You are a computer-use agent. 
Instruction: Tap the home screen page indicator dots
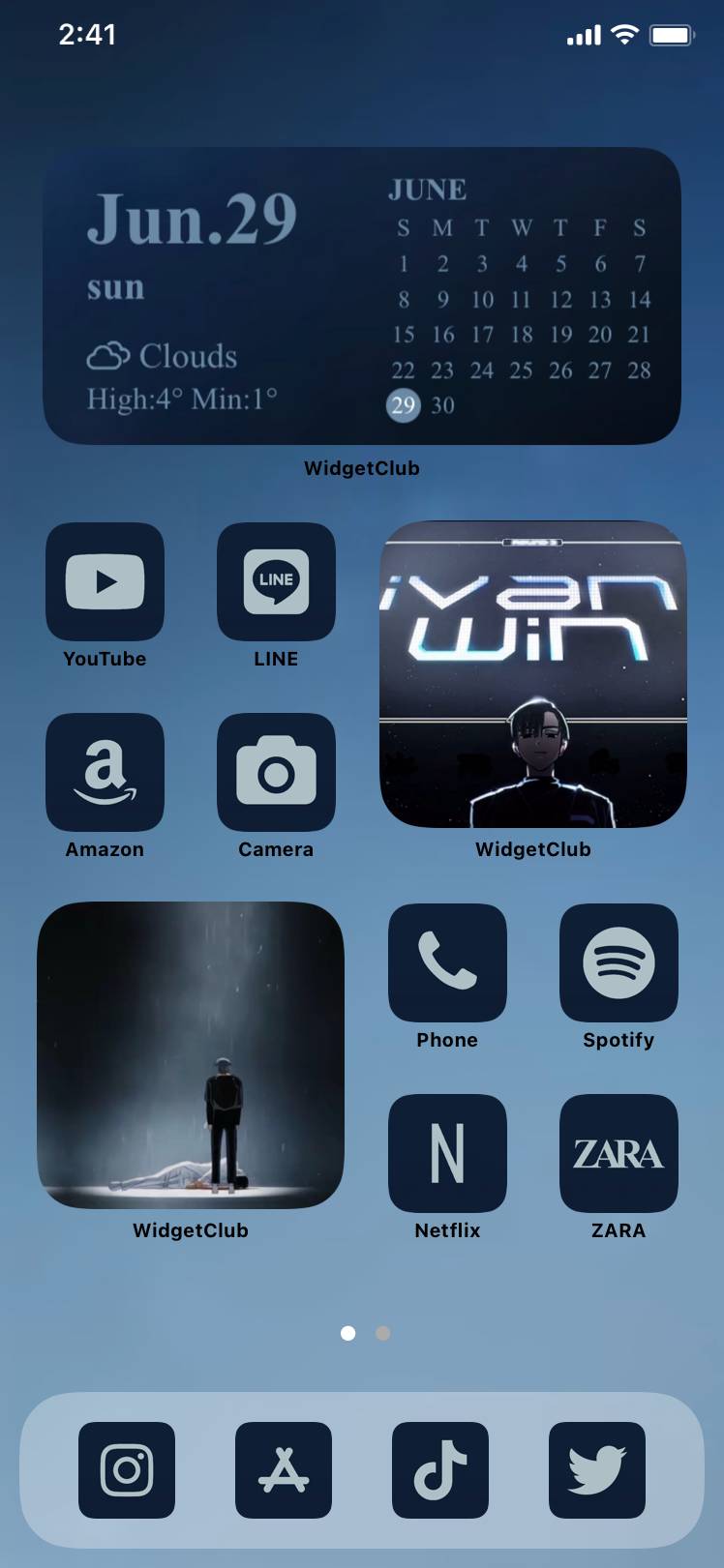(x=365, y=1333)
